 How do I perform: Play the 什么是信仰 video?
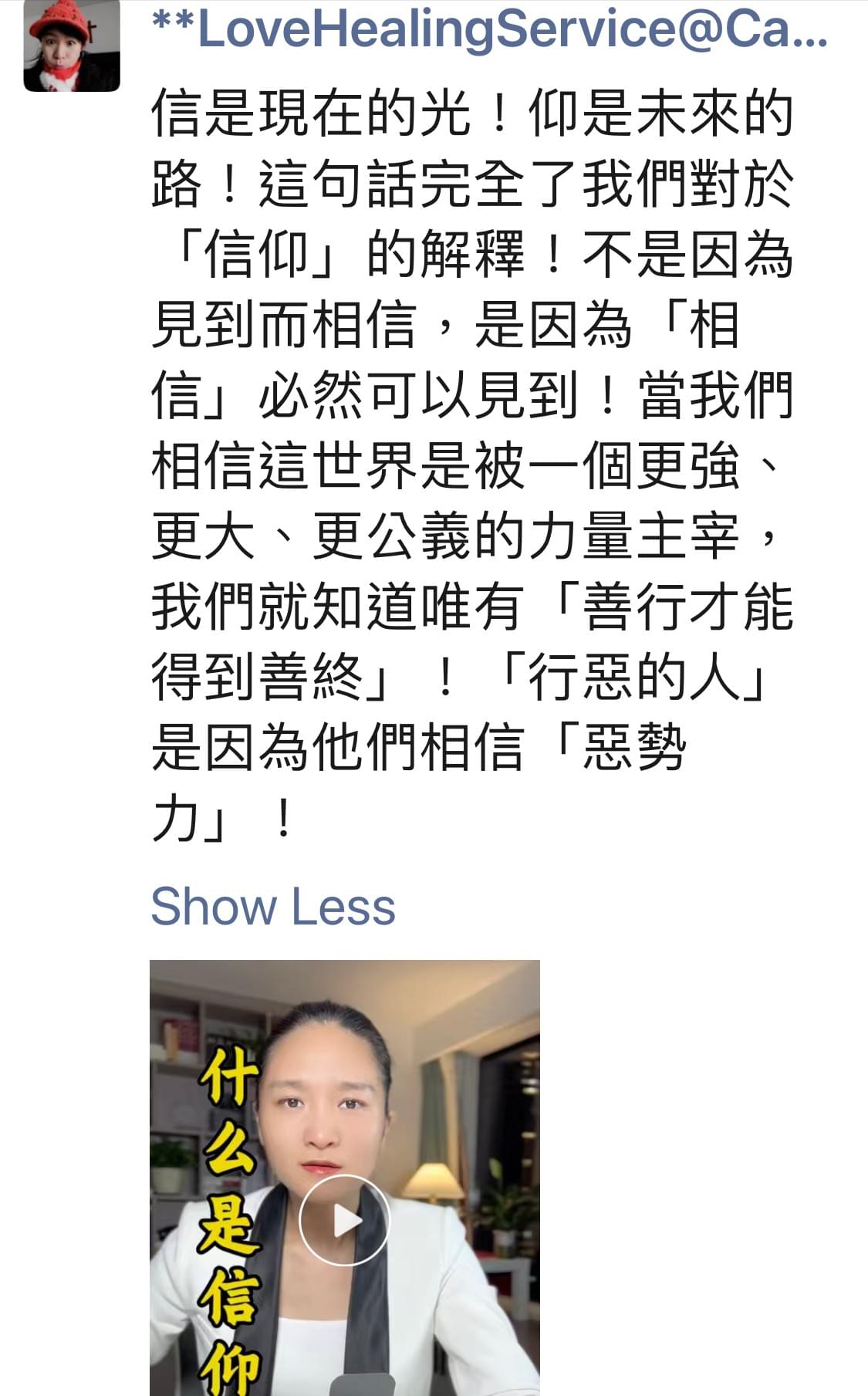click(x=344, y=1220)
